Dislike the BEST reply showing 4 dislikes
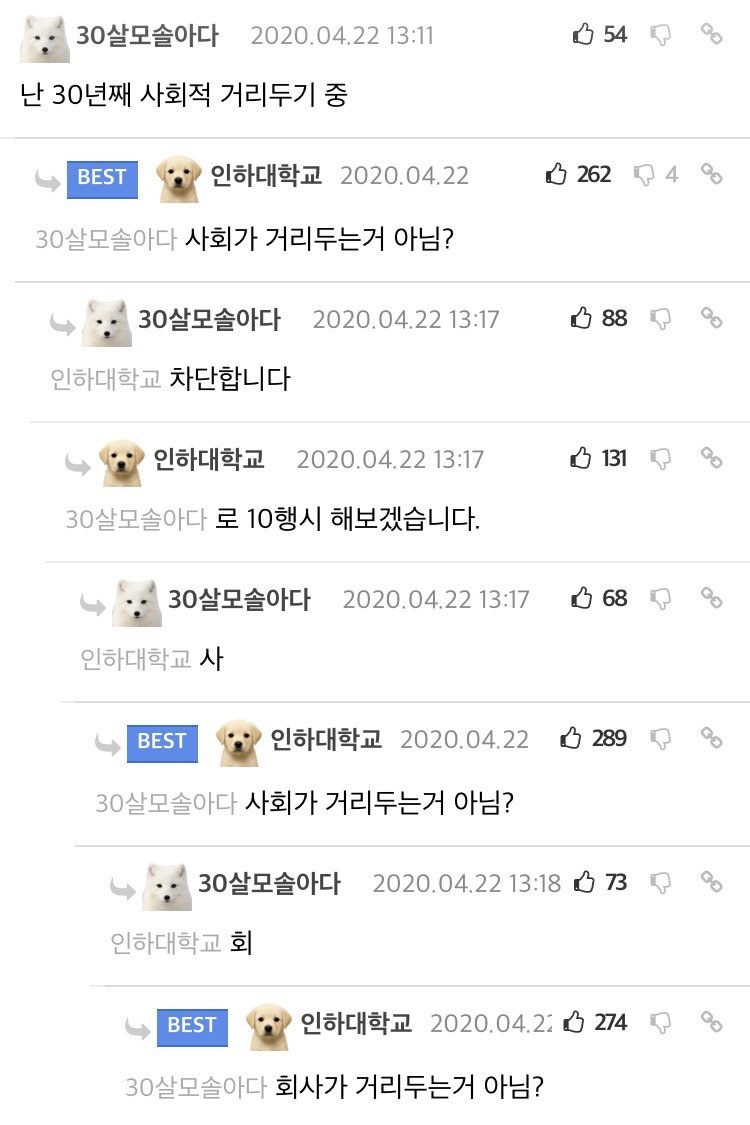 coord(646,175)
